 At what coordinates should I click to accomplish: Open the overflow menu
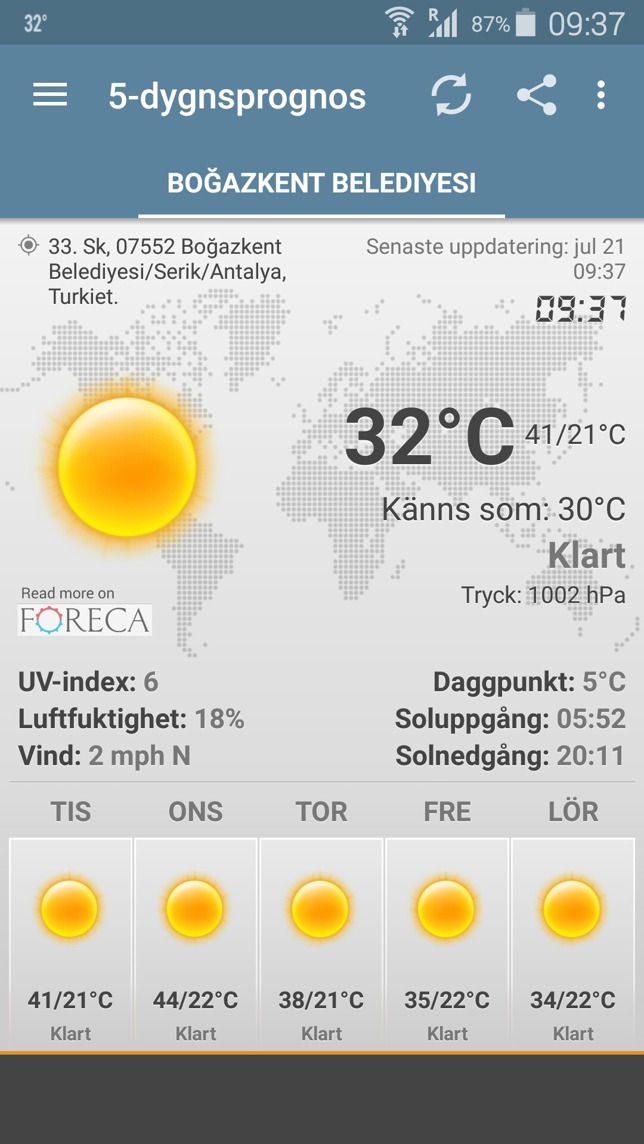click(601, 96)
